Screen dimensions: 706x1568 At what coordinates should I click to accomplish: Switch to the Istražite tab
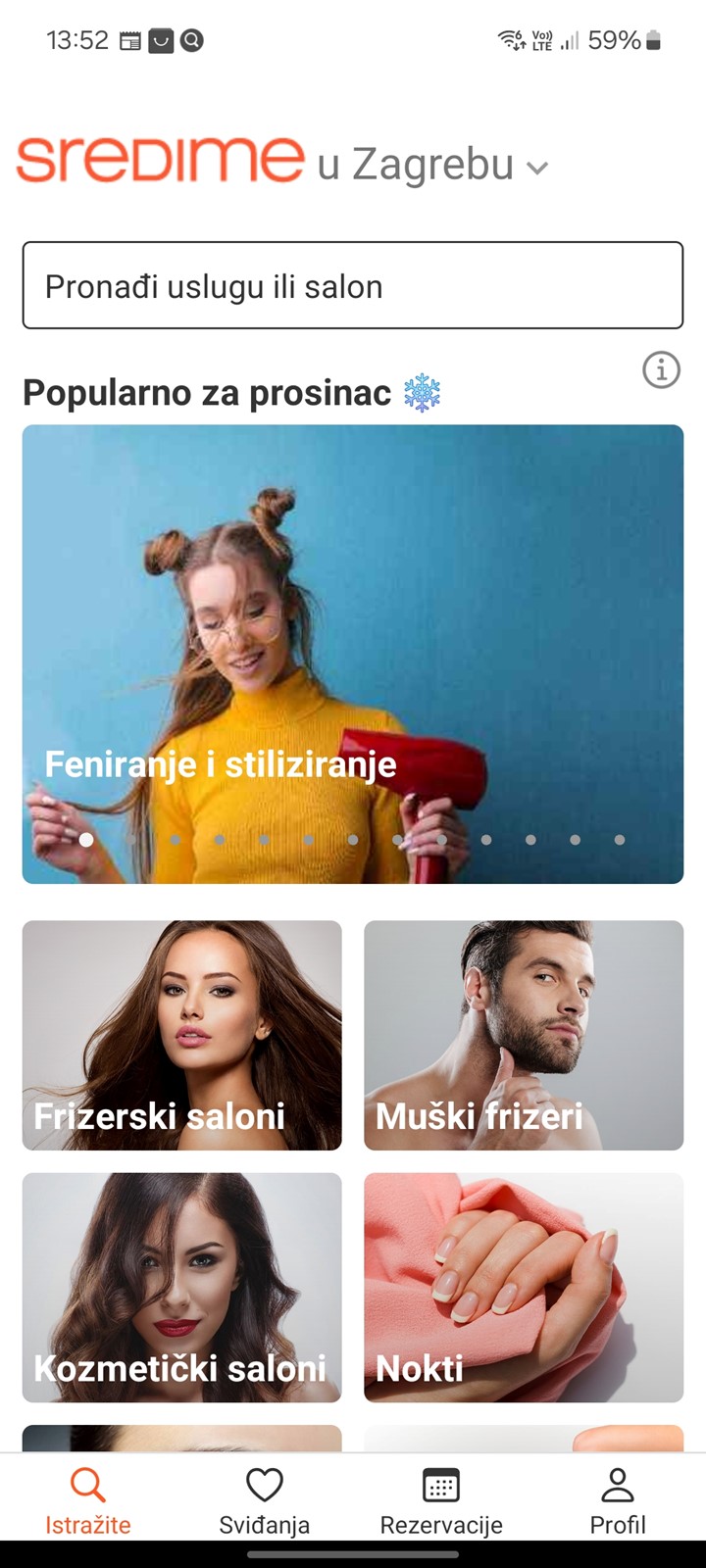click(x=88, y=1501)
